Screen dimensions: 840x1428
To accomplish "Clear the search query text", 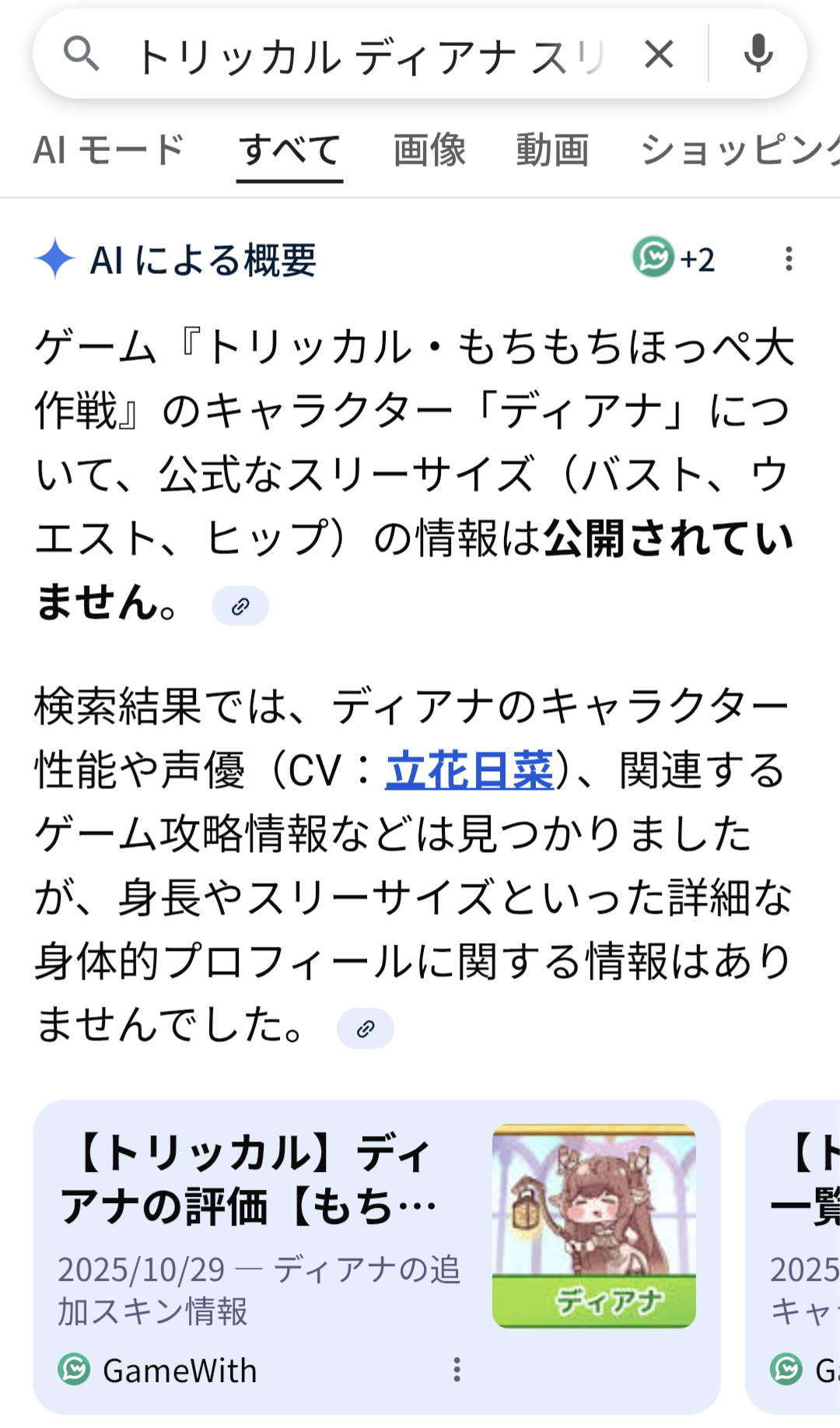I will pyautogui.click(x=659, y=54).
